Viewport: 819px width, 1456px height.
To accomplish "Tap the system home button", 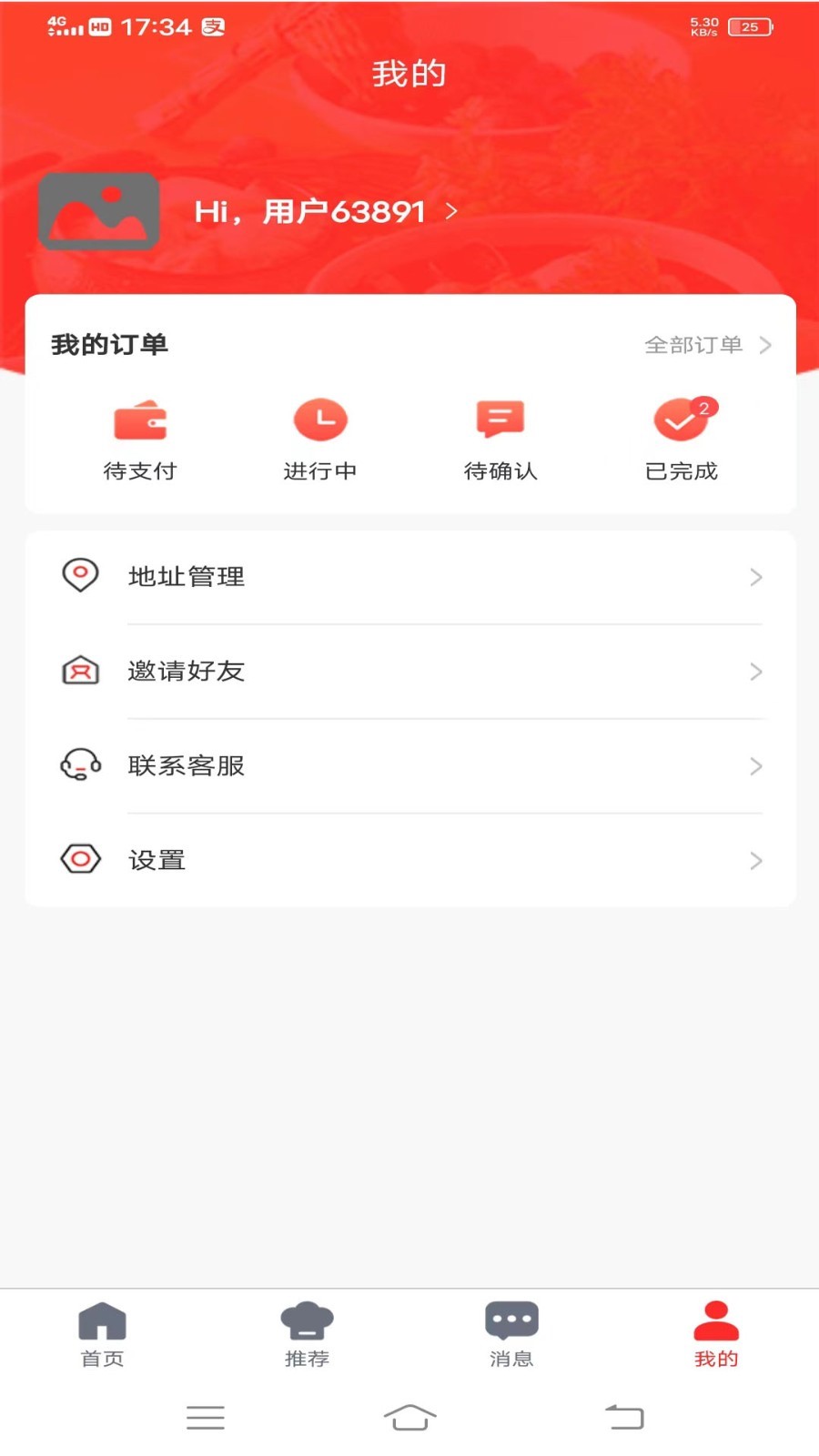I will (409, 1417).
